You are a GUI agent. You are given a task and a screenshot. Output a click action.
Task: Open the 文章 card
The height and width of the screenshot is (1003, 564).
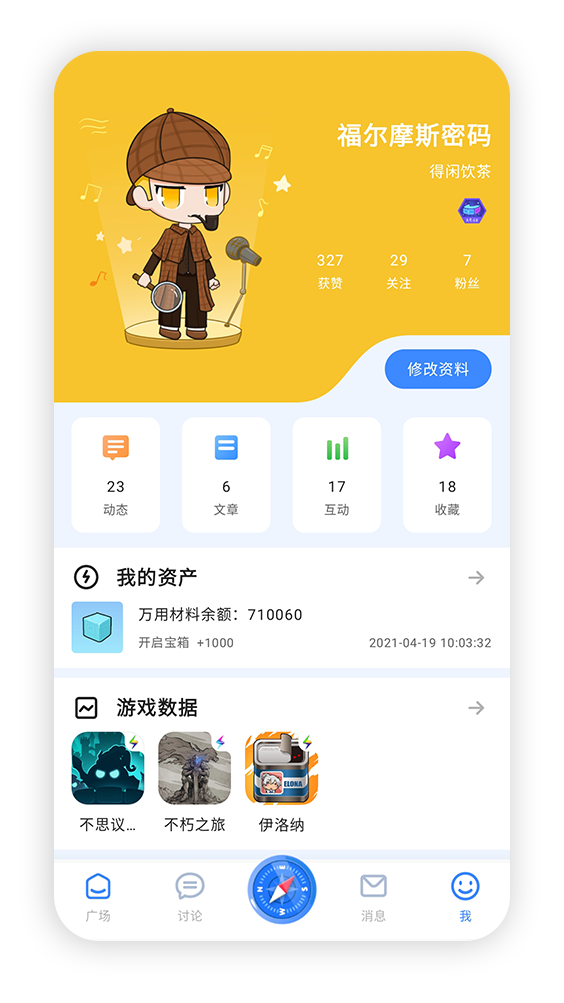click(x=226, y=475)
